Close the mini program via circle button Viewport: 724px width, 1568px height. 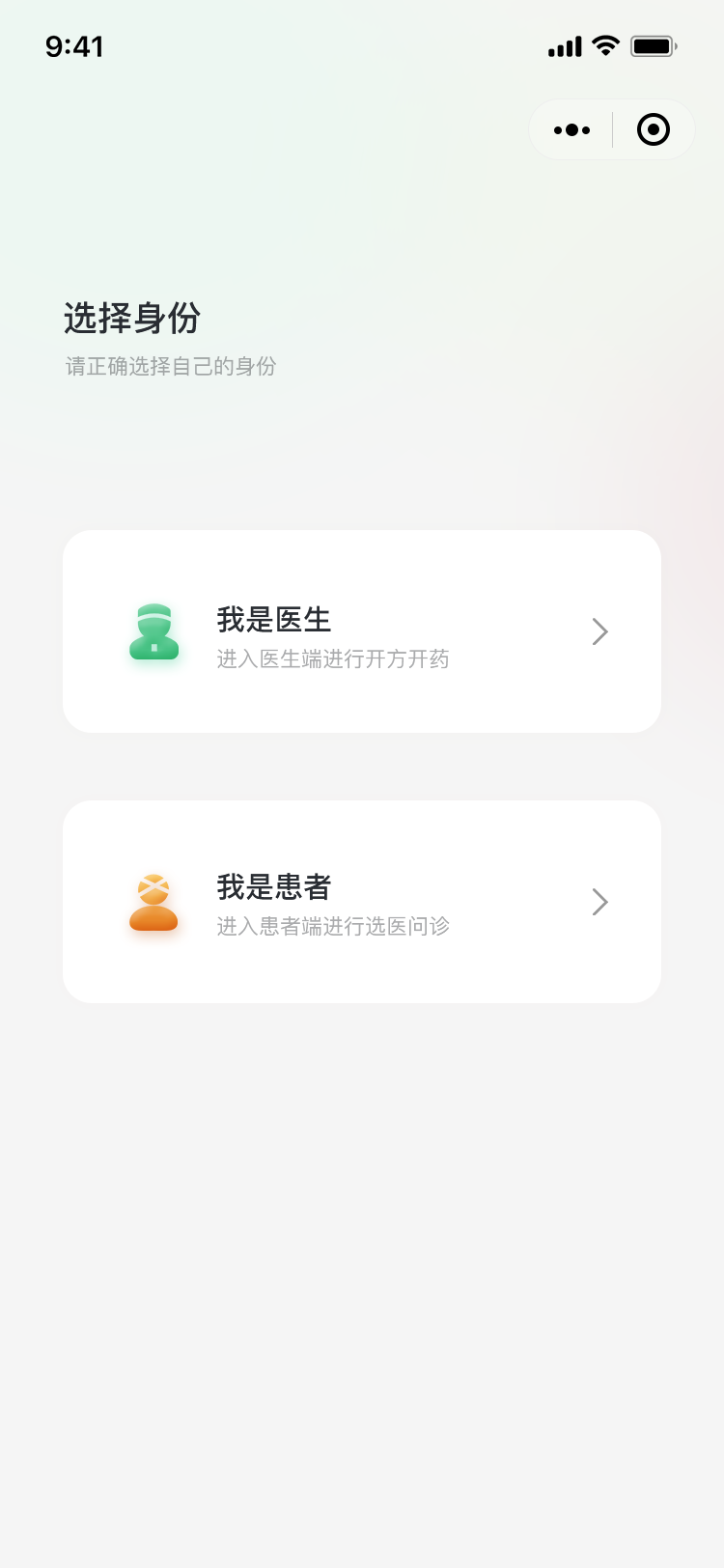pos(654,129)
